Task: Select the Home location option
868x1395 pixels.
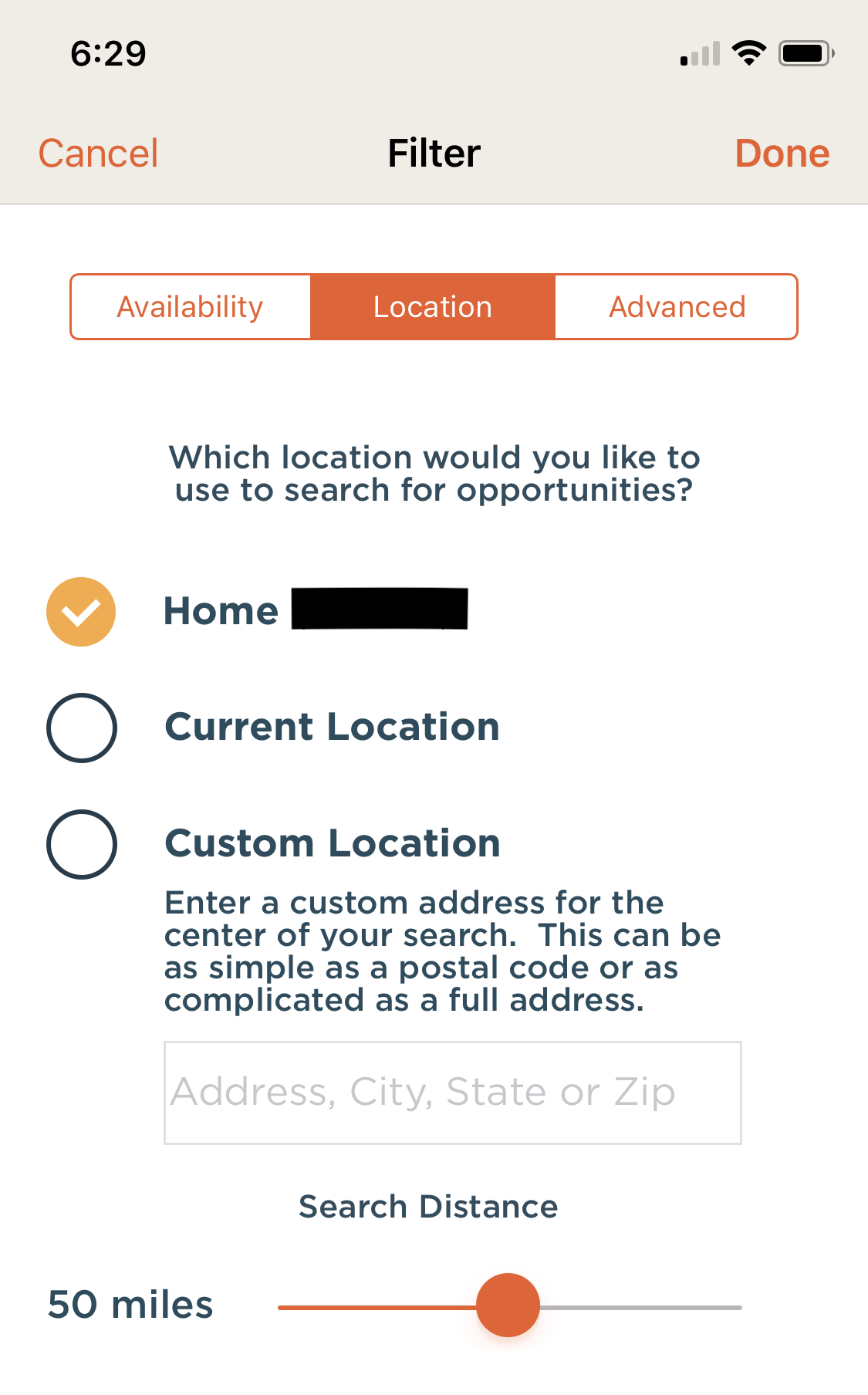Action: pos(81,612)
